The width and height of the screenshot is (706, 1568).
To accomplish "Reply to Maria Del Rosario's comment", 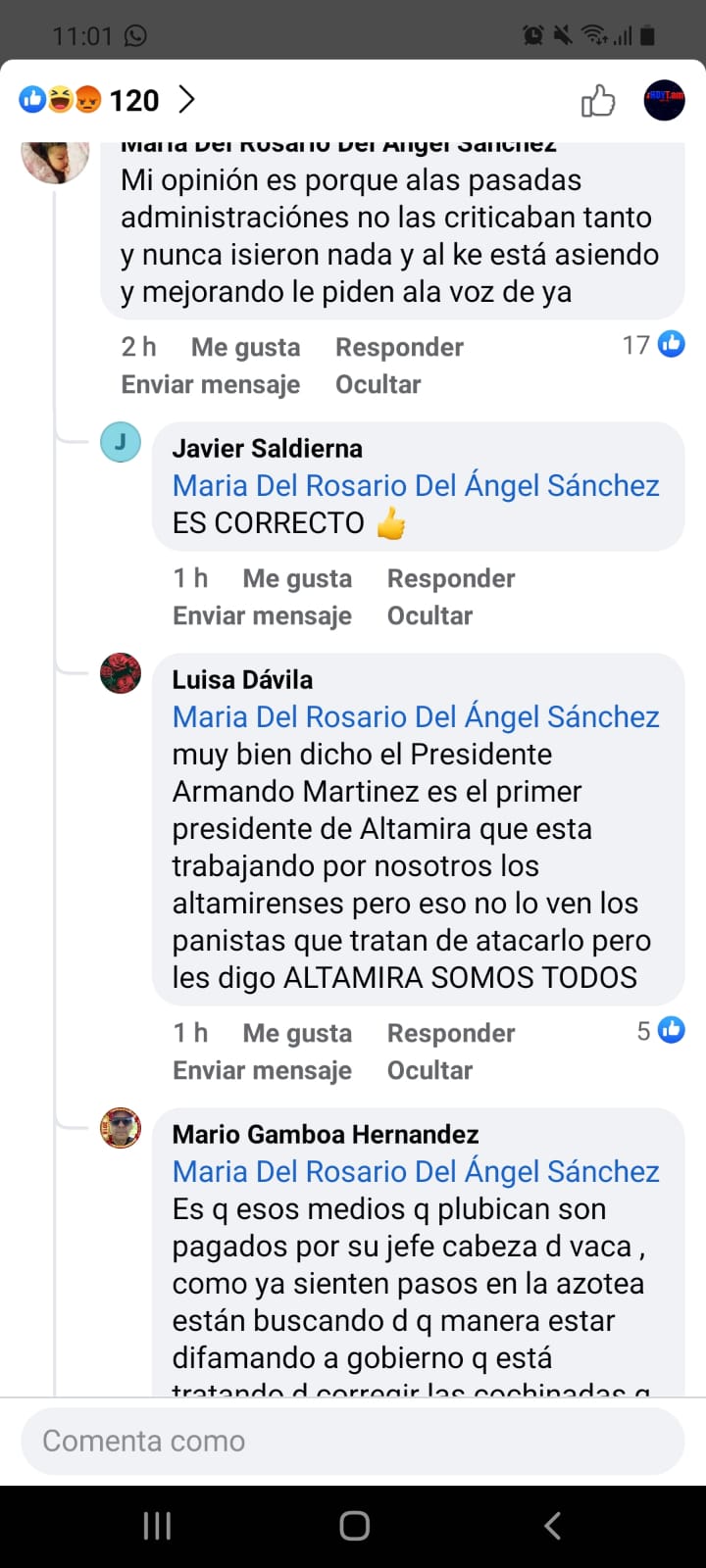I will (399, 347).
